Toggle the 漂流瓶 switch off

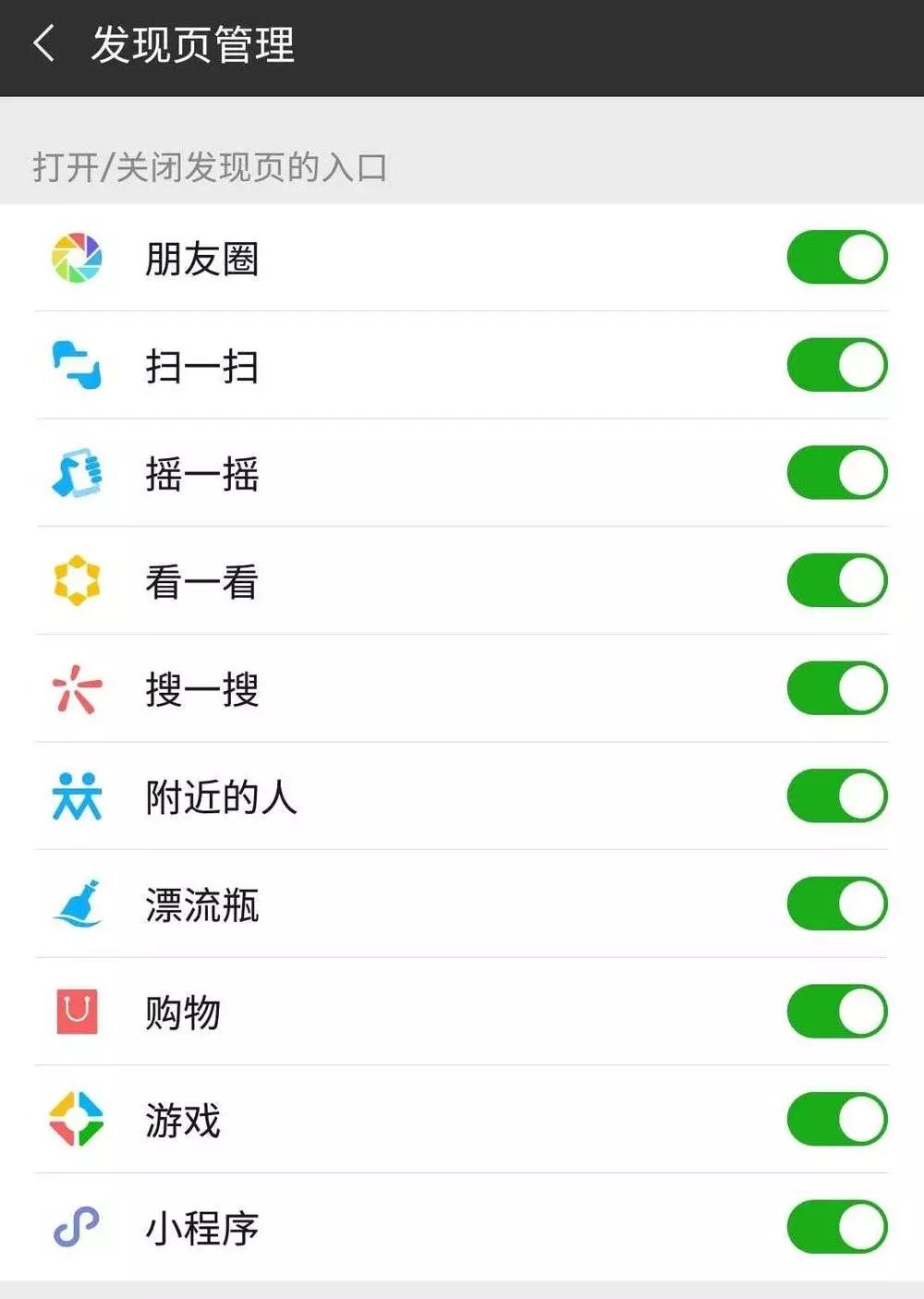[x=836, y=904]
